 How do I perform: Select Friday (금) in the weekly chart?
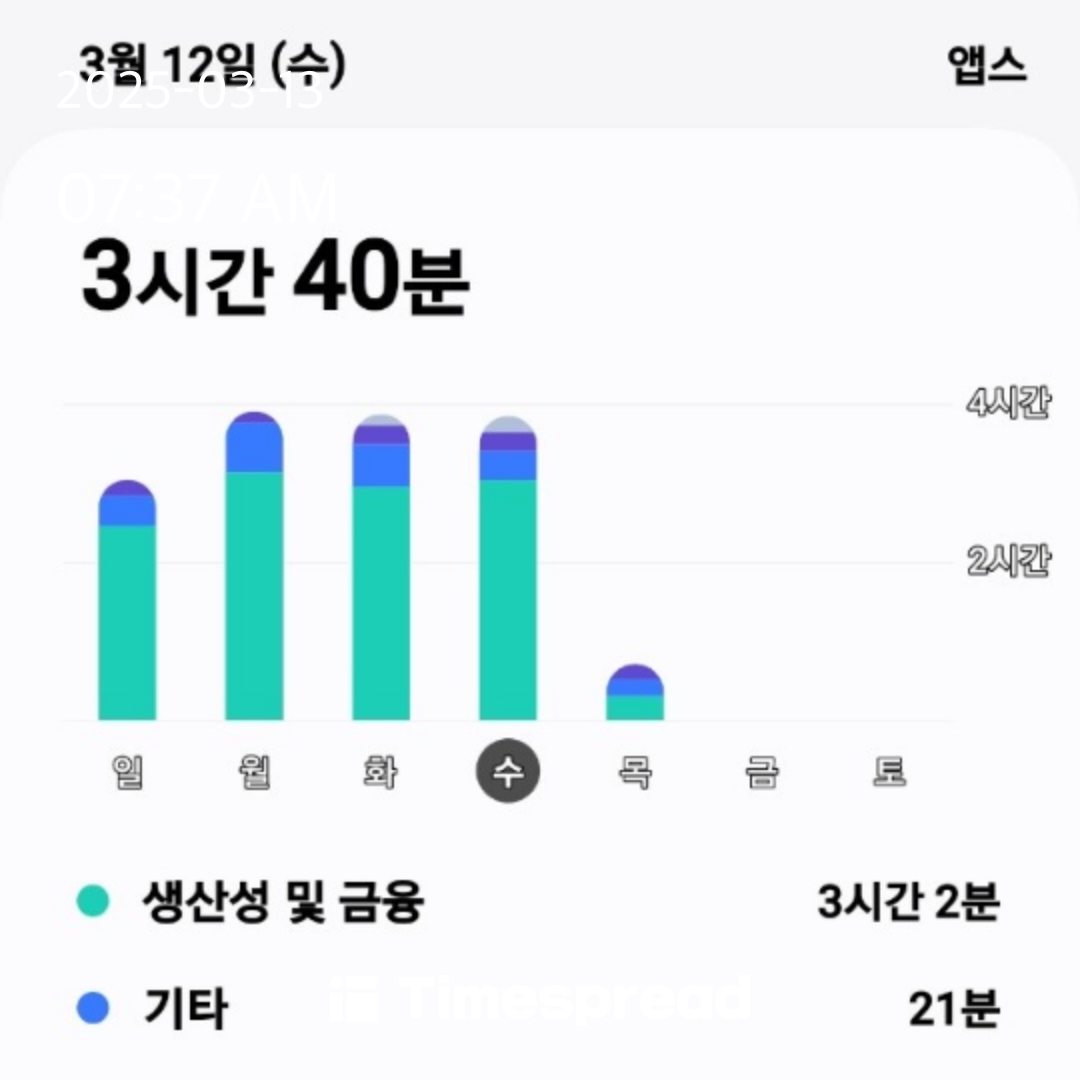[762, 771]
